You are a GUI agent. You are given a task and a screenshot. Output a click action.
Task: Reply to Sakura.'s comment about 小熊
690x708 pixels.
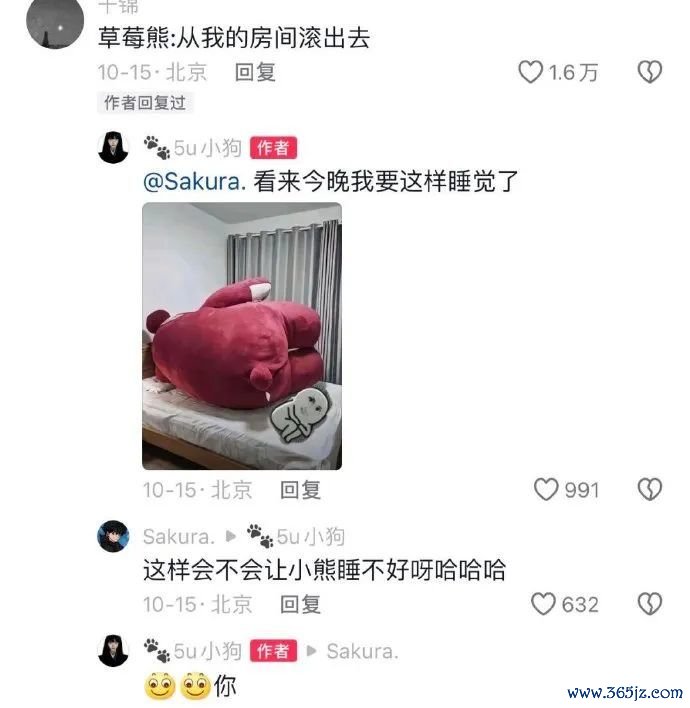[x=300, y=604]
